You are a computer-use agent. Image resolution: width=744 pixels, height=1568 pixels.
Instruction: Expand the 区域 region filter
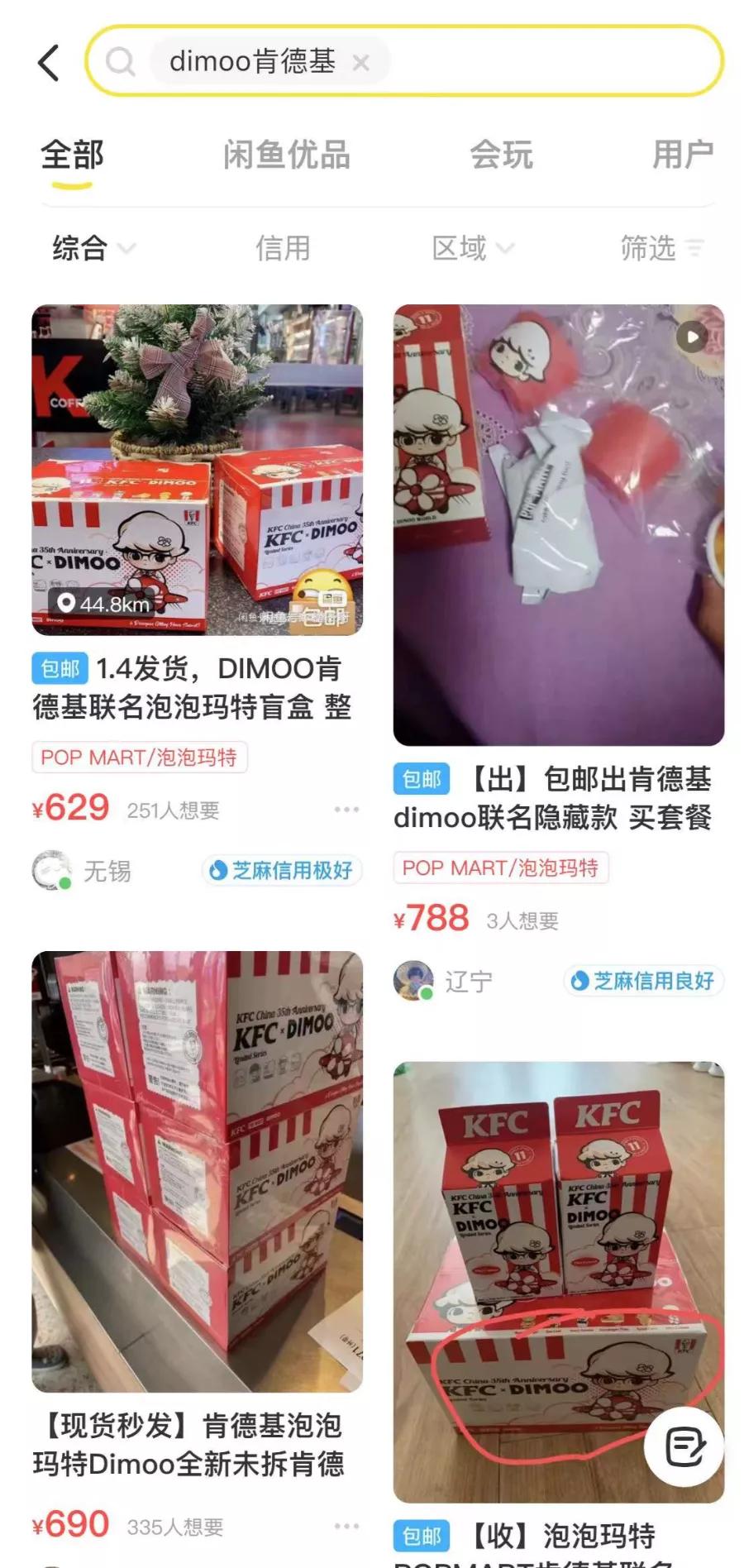tap(469, 249)
